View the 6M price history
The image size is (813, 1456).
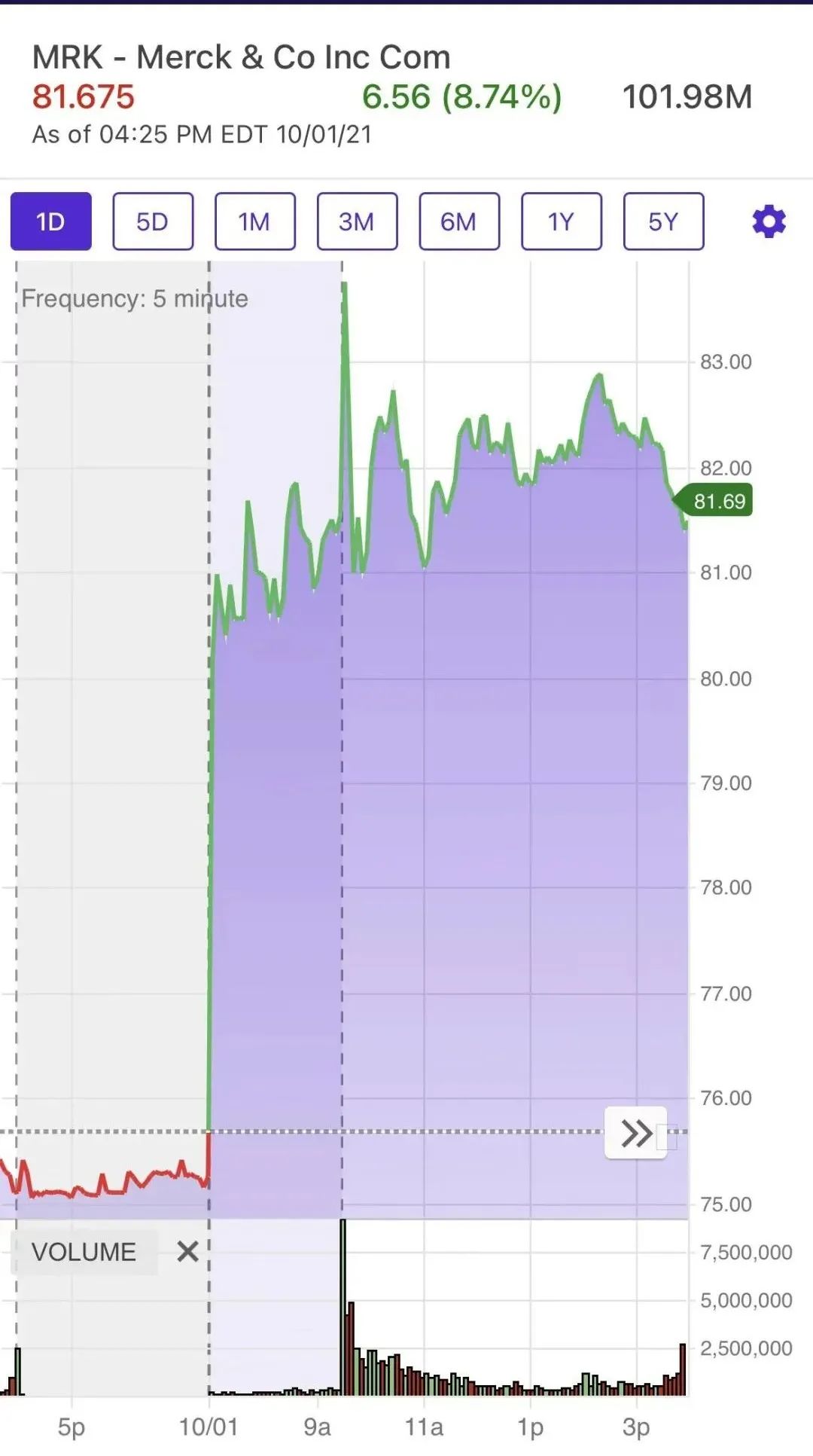459,221
